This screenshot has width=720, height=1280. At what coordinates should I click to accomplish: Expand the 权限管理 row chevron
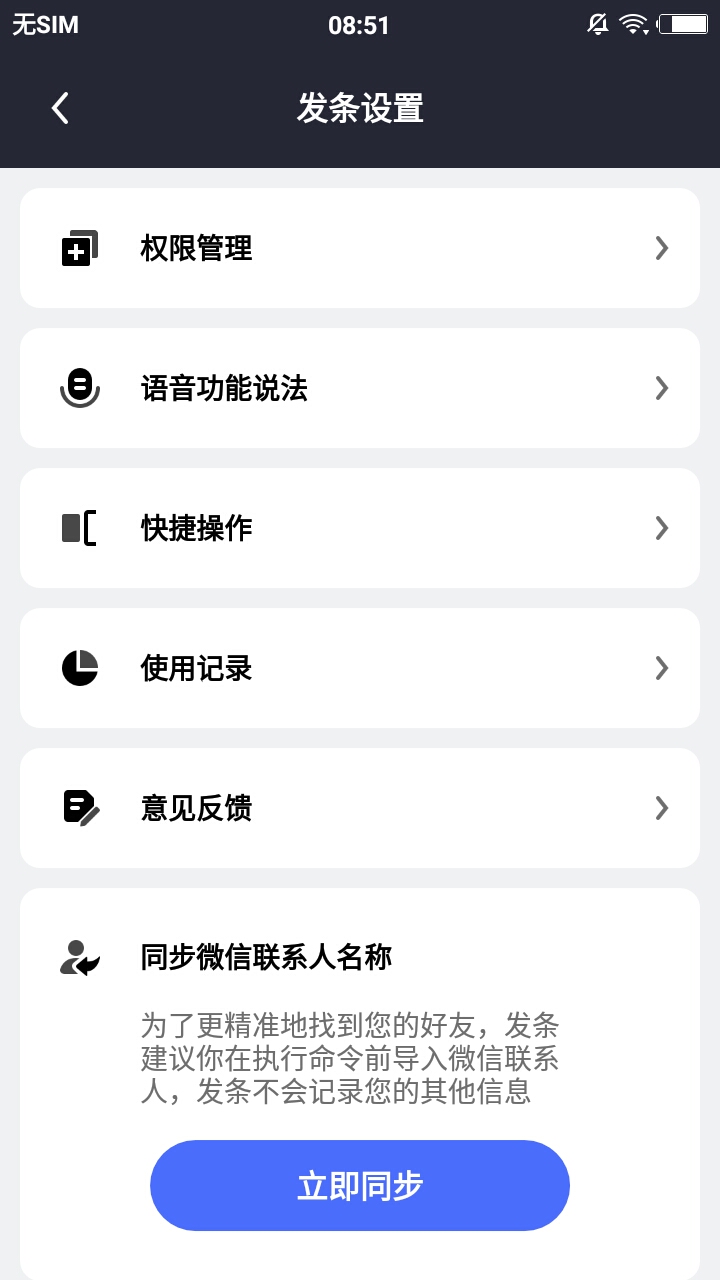click(661, 247)
